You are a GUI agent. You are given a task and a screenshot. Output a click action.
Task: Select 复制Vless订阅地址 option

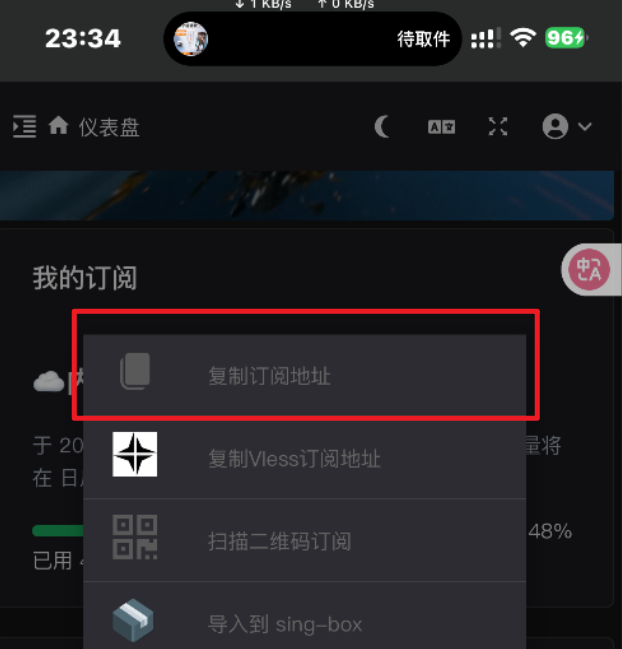304,459
